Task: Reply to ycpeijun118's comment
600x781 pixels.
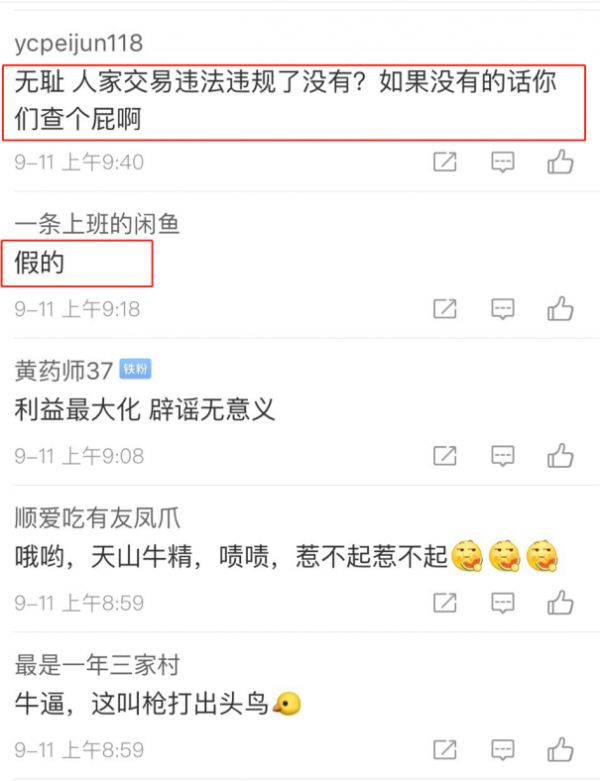Action: point(502,162)
